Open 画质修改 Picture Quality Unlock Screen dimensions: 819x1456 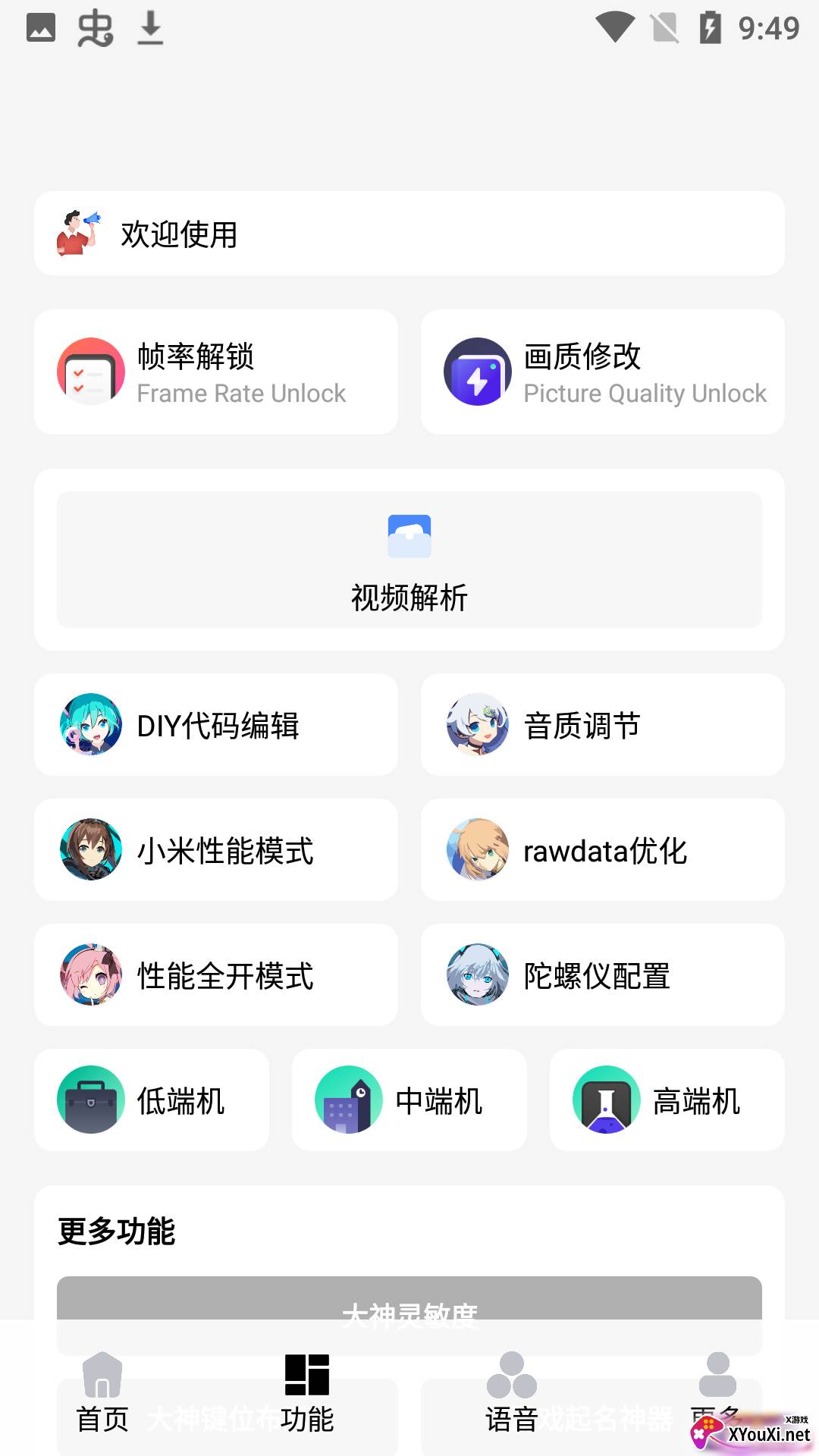[603, 372]
